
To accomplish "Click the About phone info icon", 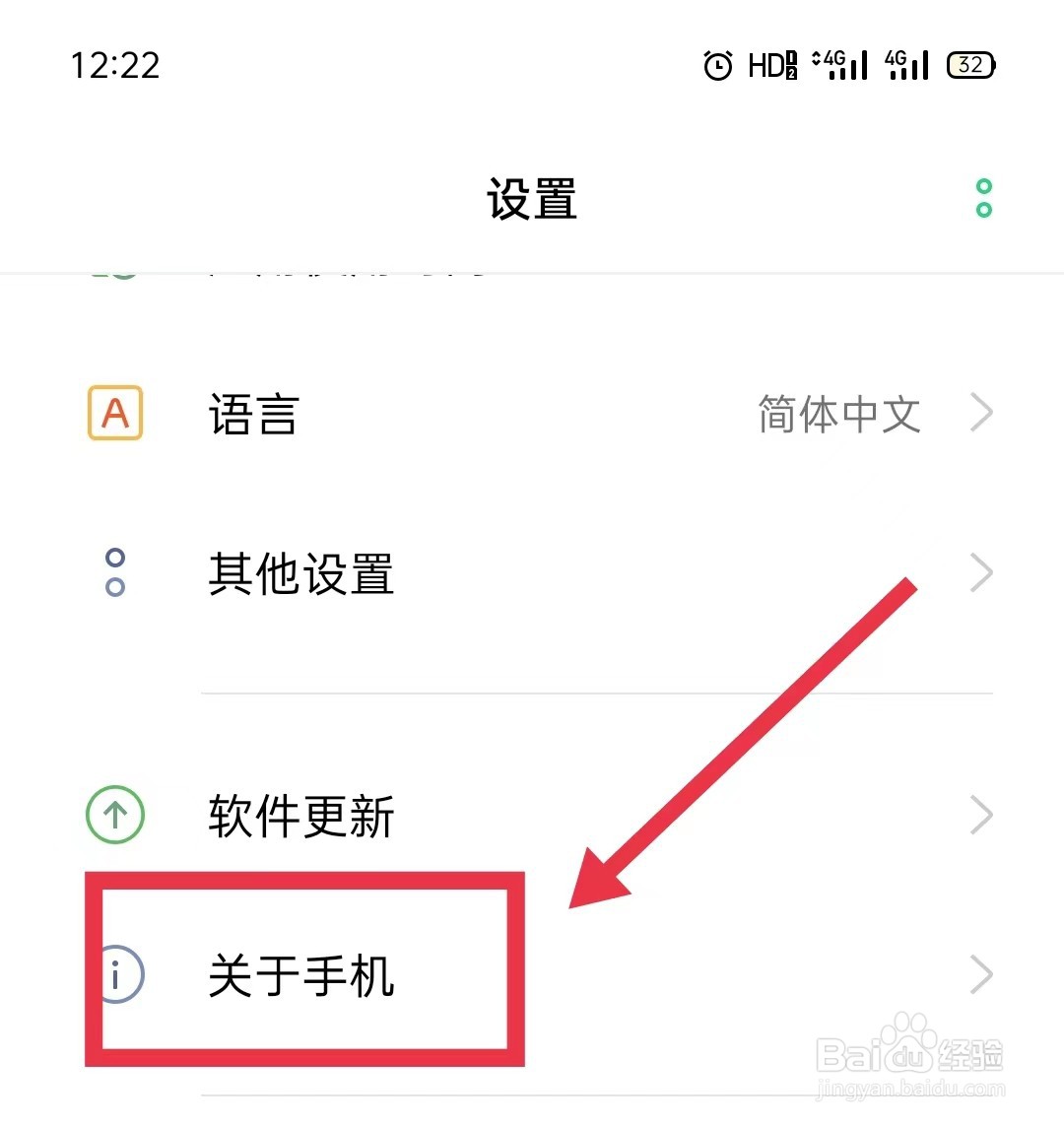I will point(117,975).
